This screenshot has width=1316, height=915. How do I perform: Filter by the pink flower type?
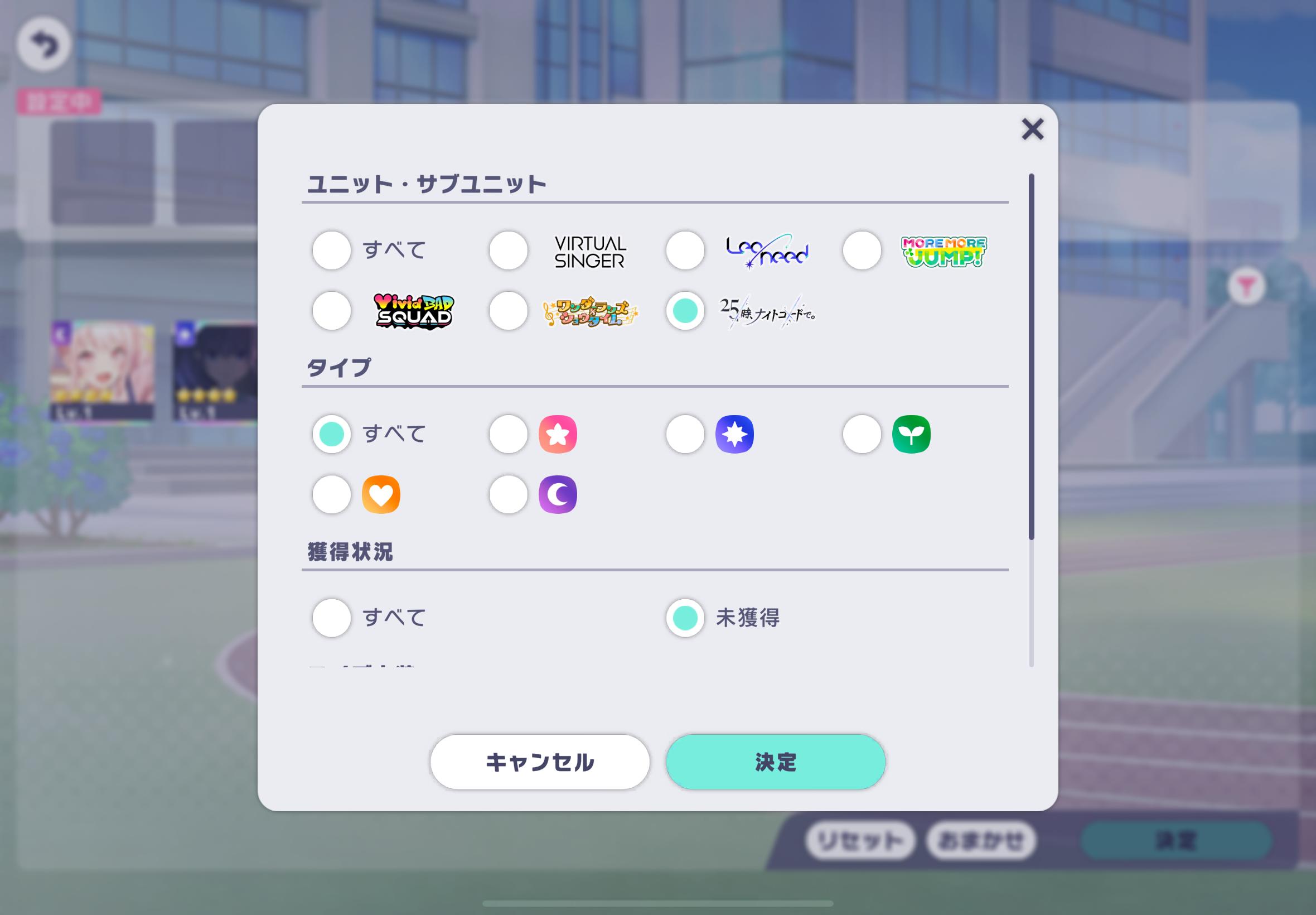tap(508, 434)
